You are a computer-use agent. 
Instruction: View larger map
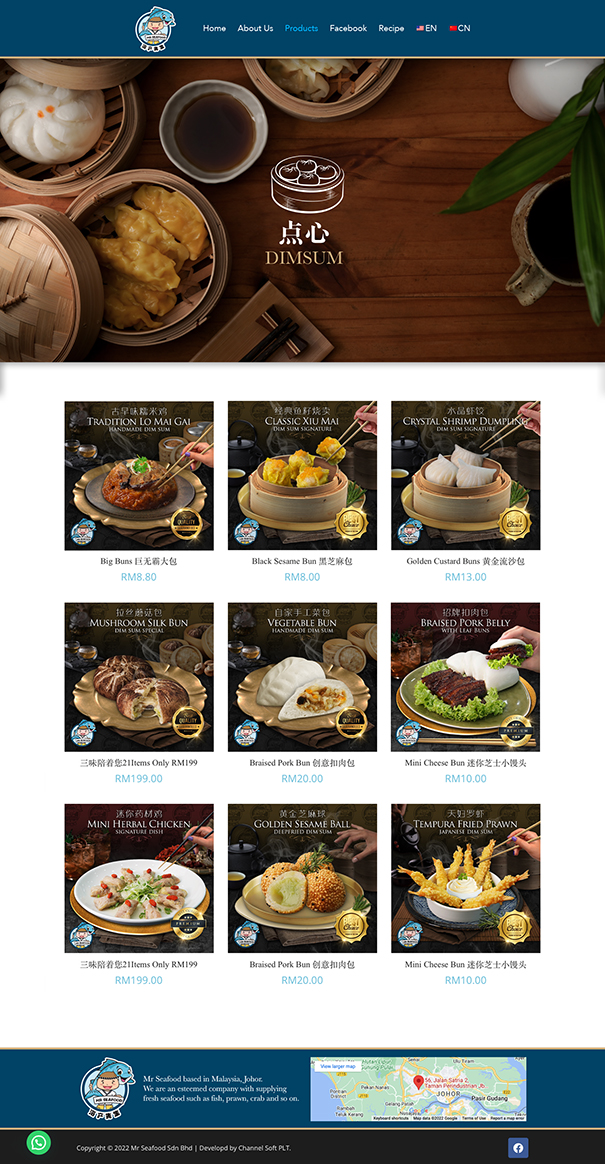[339, 1066]
